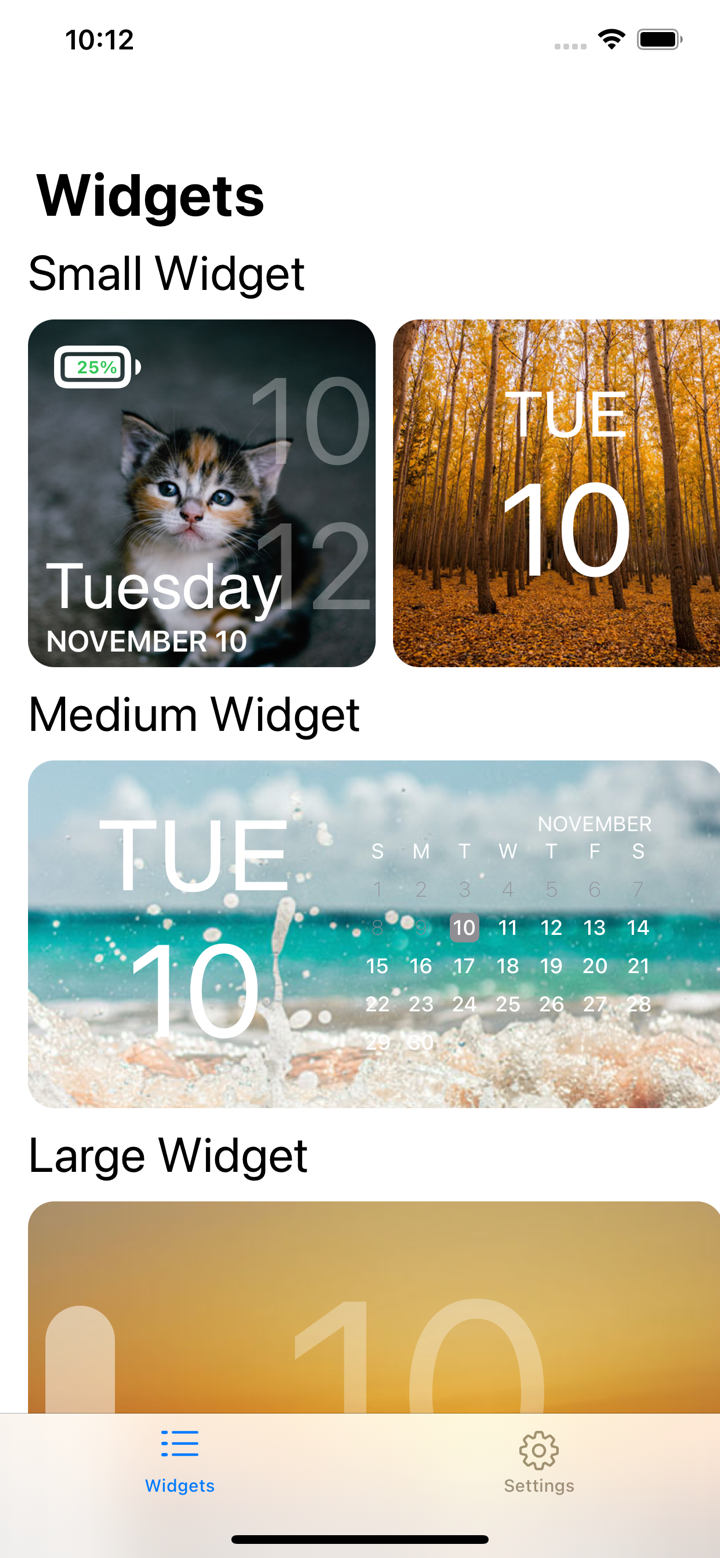
Task: Select the highlighted date 10 in calendar
Action: [464, 927]
